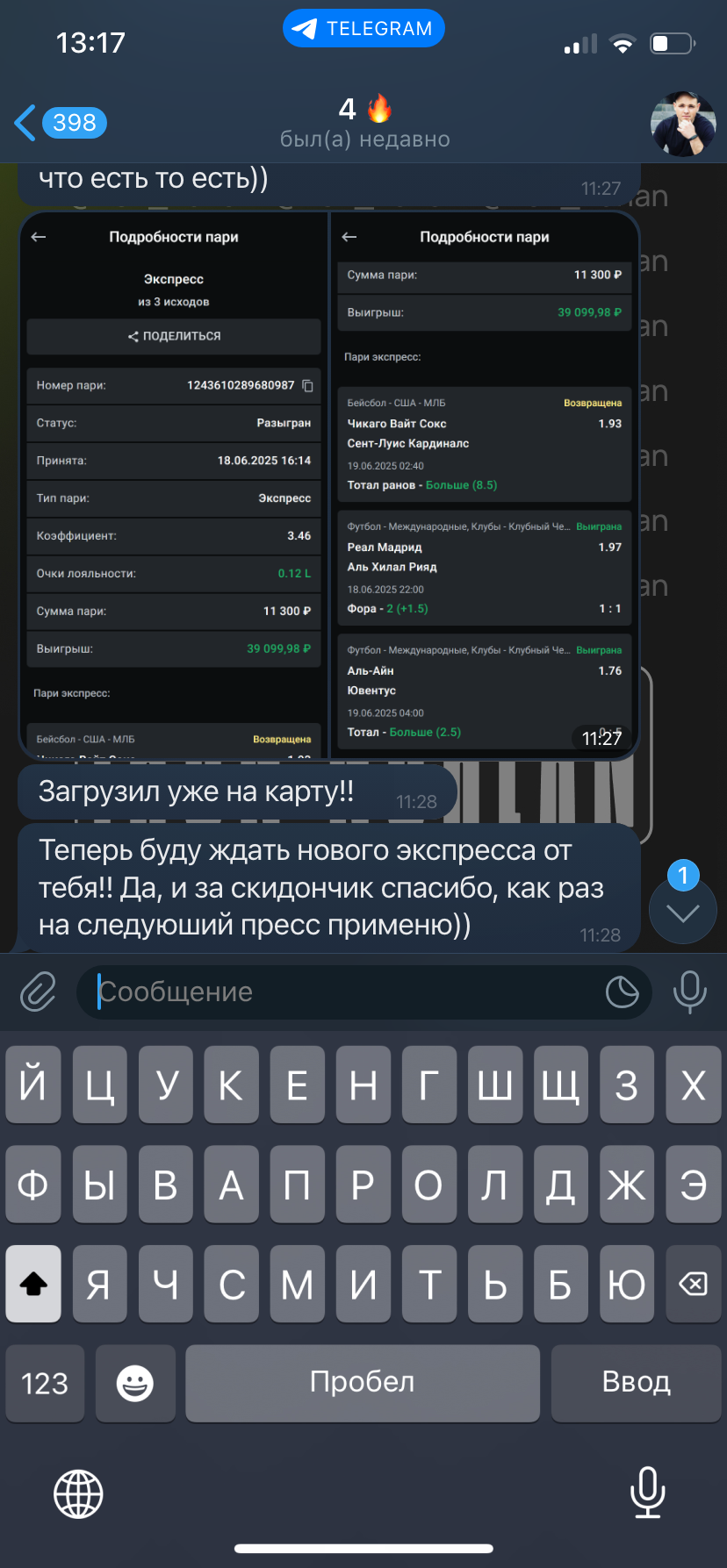
Task: Open the sticker panel icon
Action: click(x=623, y=992)
